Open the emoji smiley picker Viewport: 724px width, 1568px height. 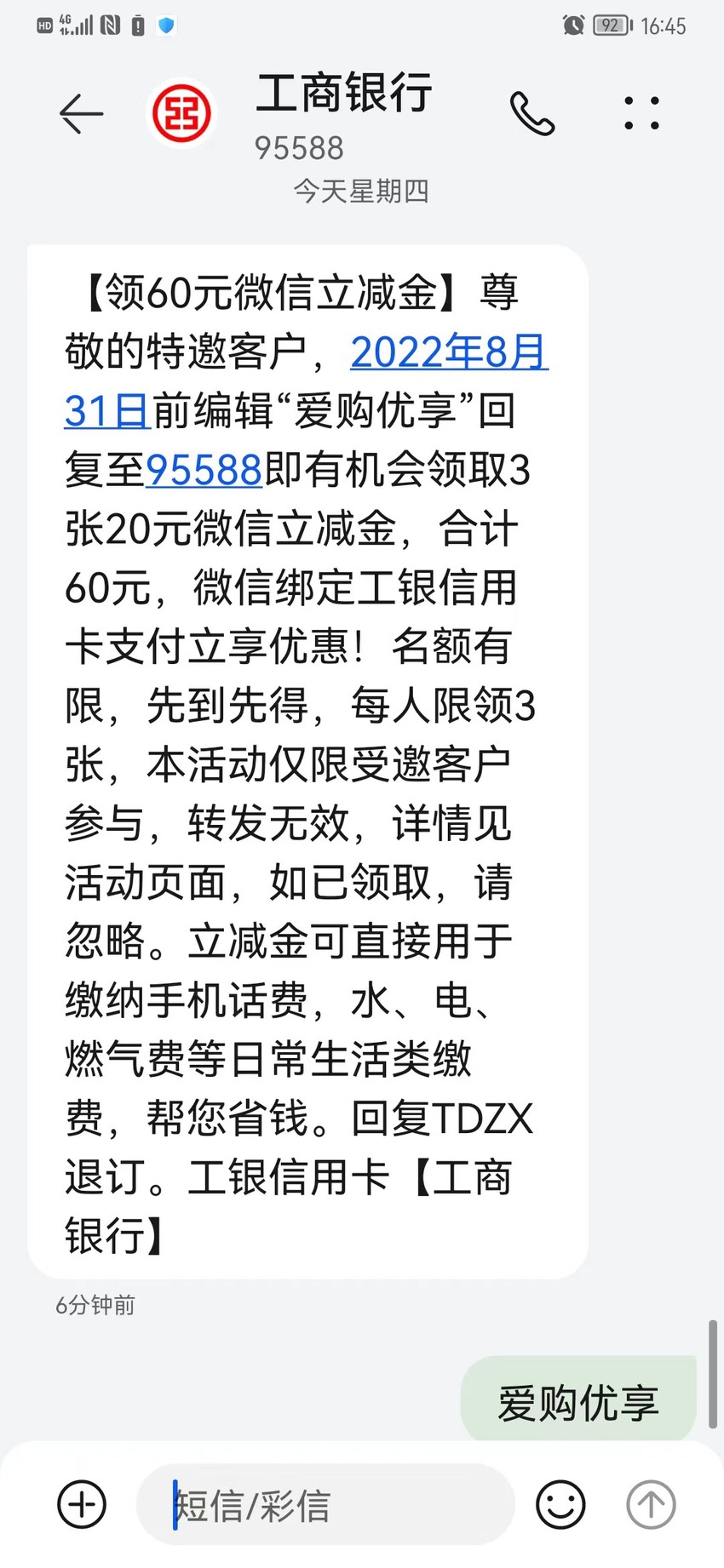click(x=560, y=1504)
